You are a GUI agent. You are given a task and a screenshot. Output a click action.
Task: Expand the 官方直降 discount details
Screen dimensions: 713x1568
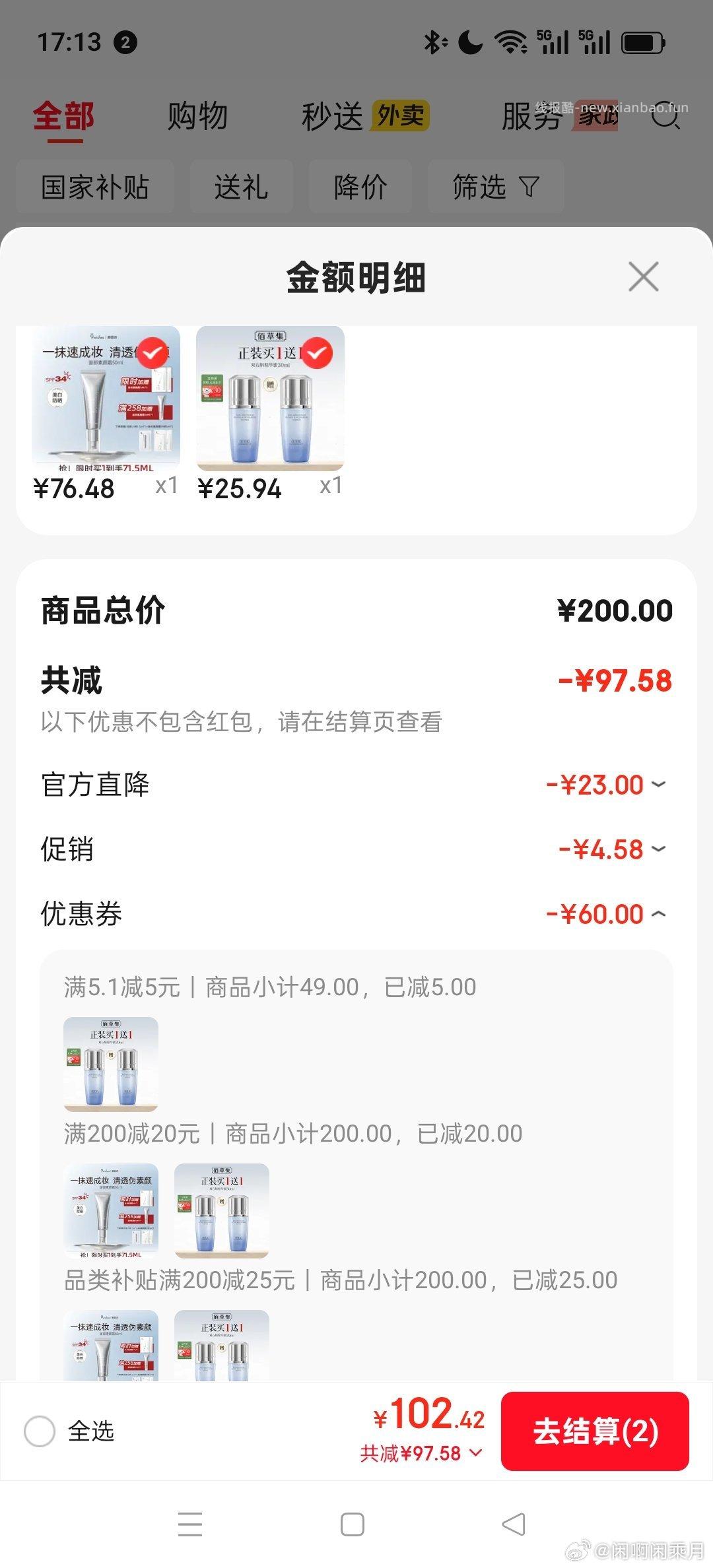[658, 785]
